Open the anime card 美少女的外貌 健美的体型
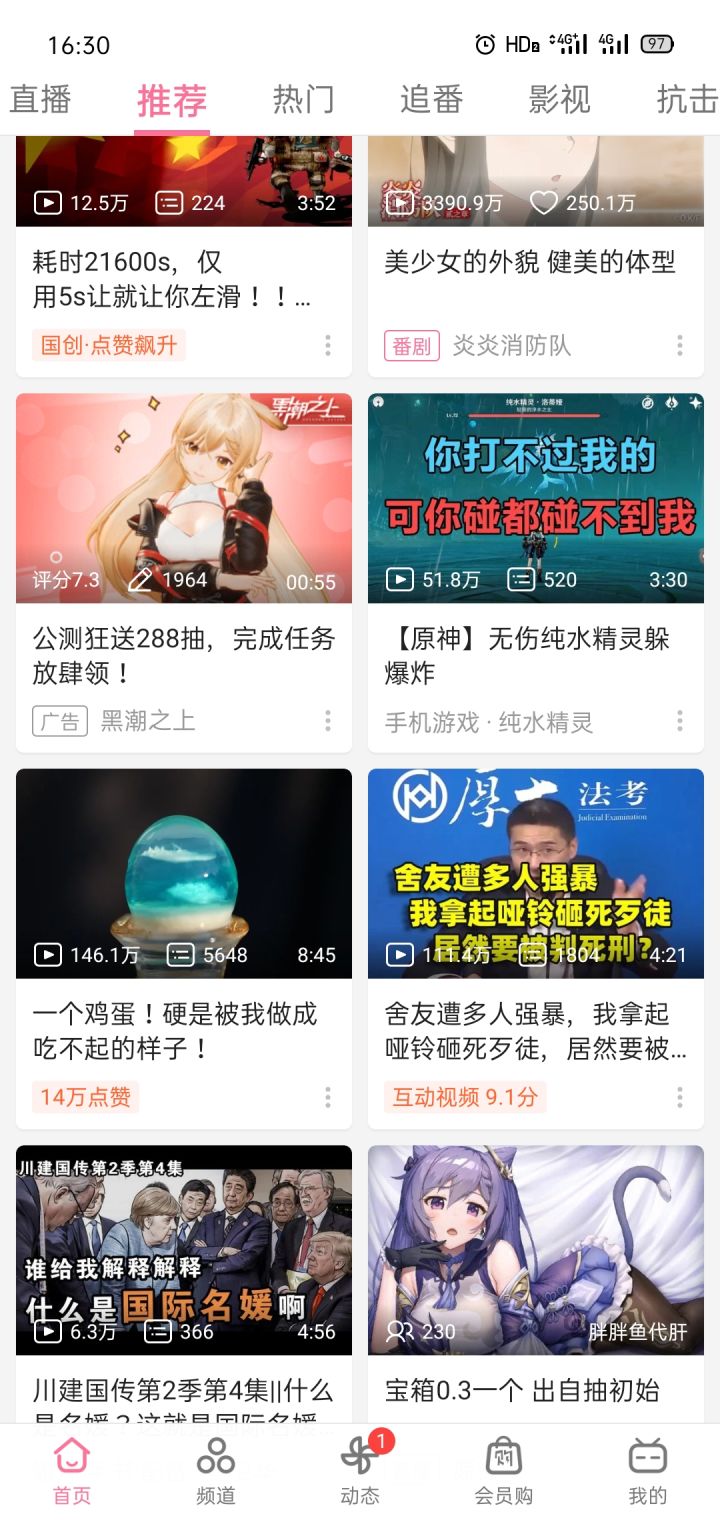The height and width of the screenshot is (1520, 720). pyautogui.click(x=536, y=256)
